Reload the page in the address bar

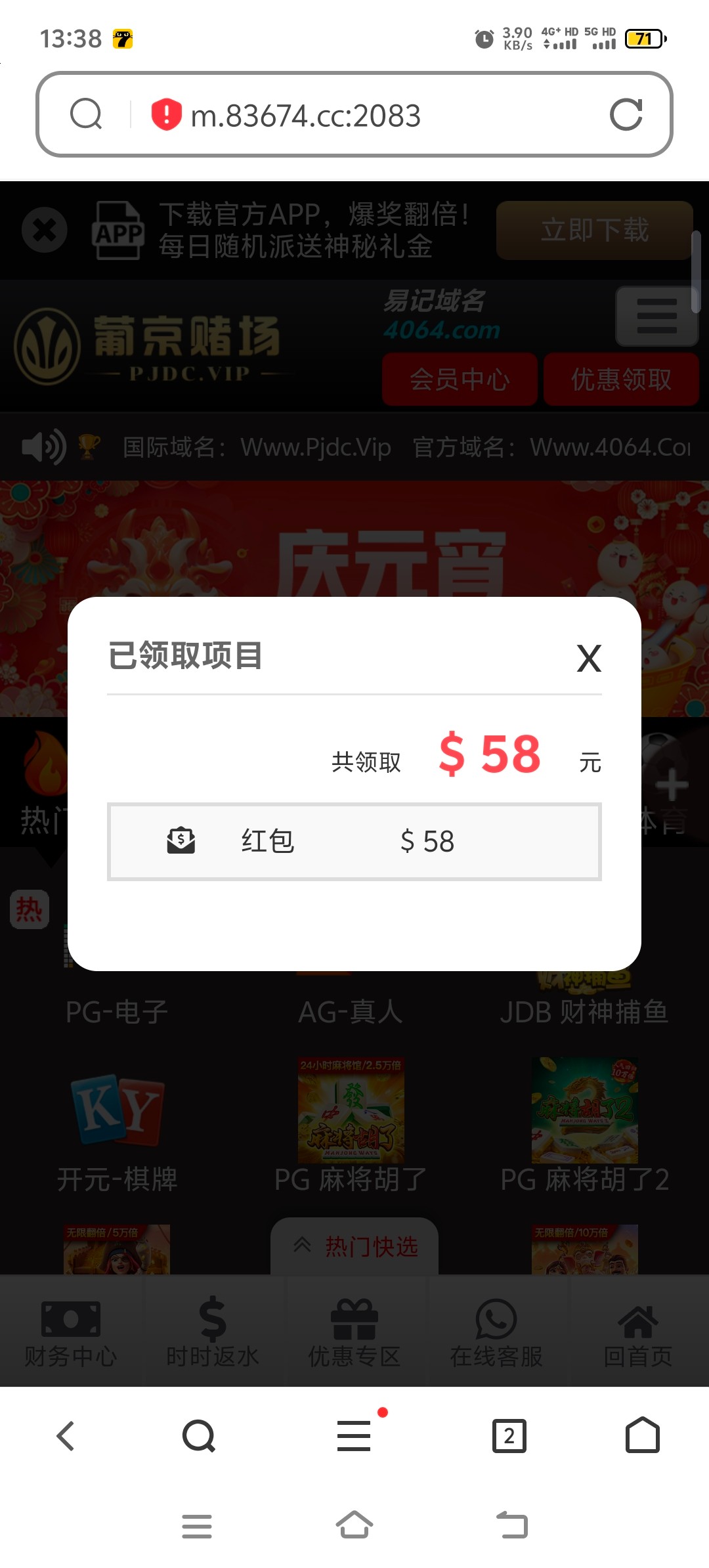pyautogui.click(x=626, y=115)
